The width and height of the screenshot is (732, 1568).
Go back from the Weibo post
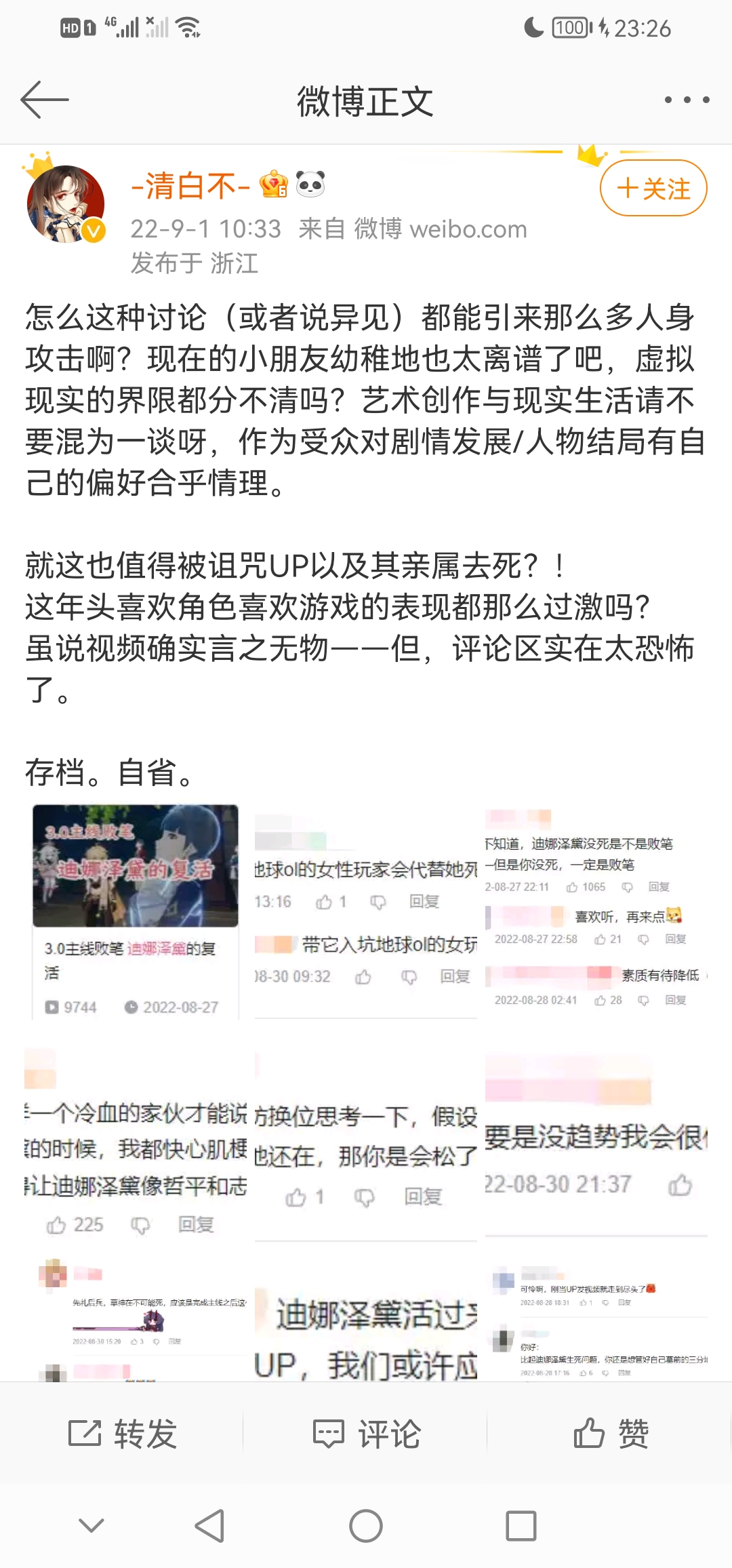point(45,100)
